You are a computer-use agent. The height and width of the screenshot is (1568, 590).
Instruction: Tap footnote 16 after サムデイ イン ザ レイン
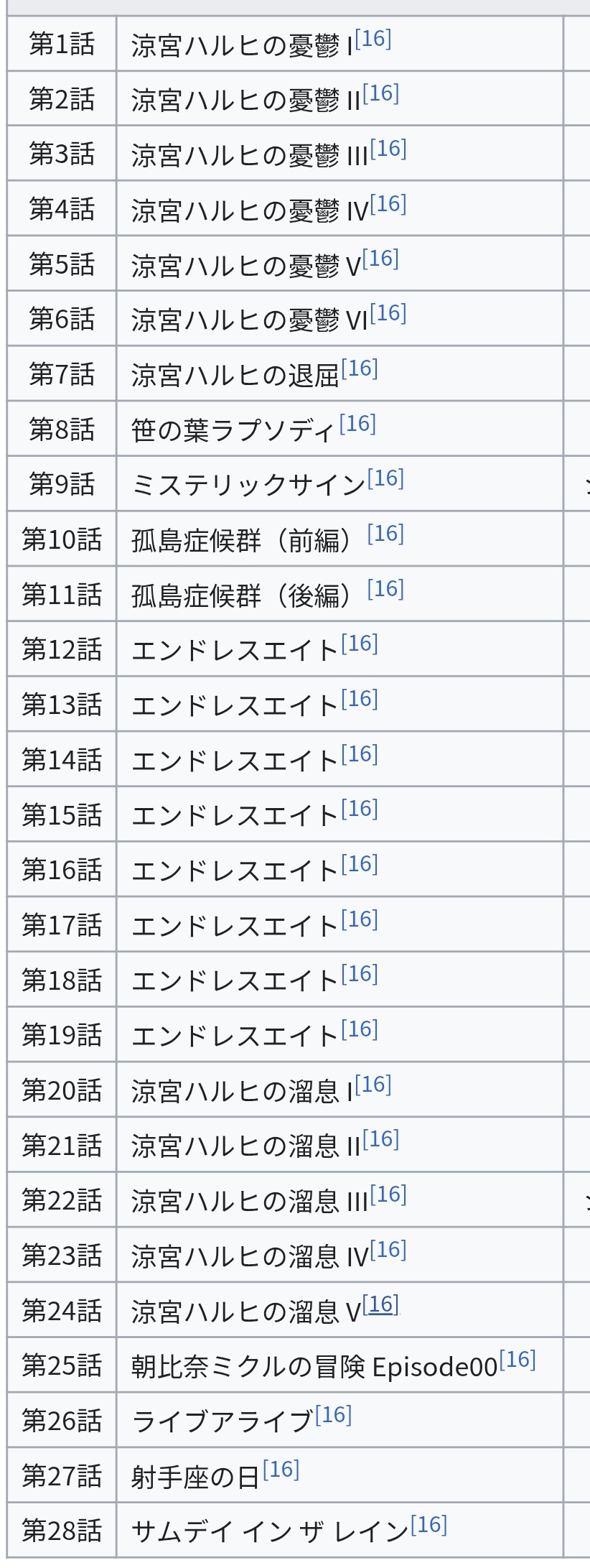click(x=429, y=1525)
